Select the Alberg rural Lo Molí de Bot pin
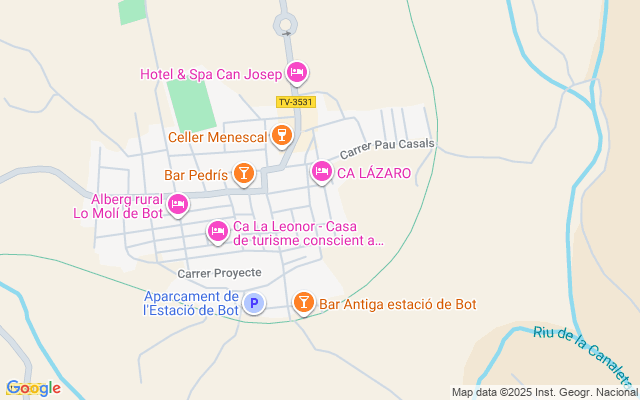This screenshot has width=640, height=400. 178,205
